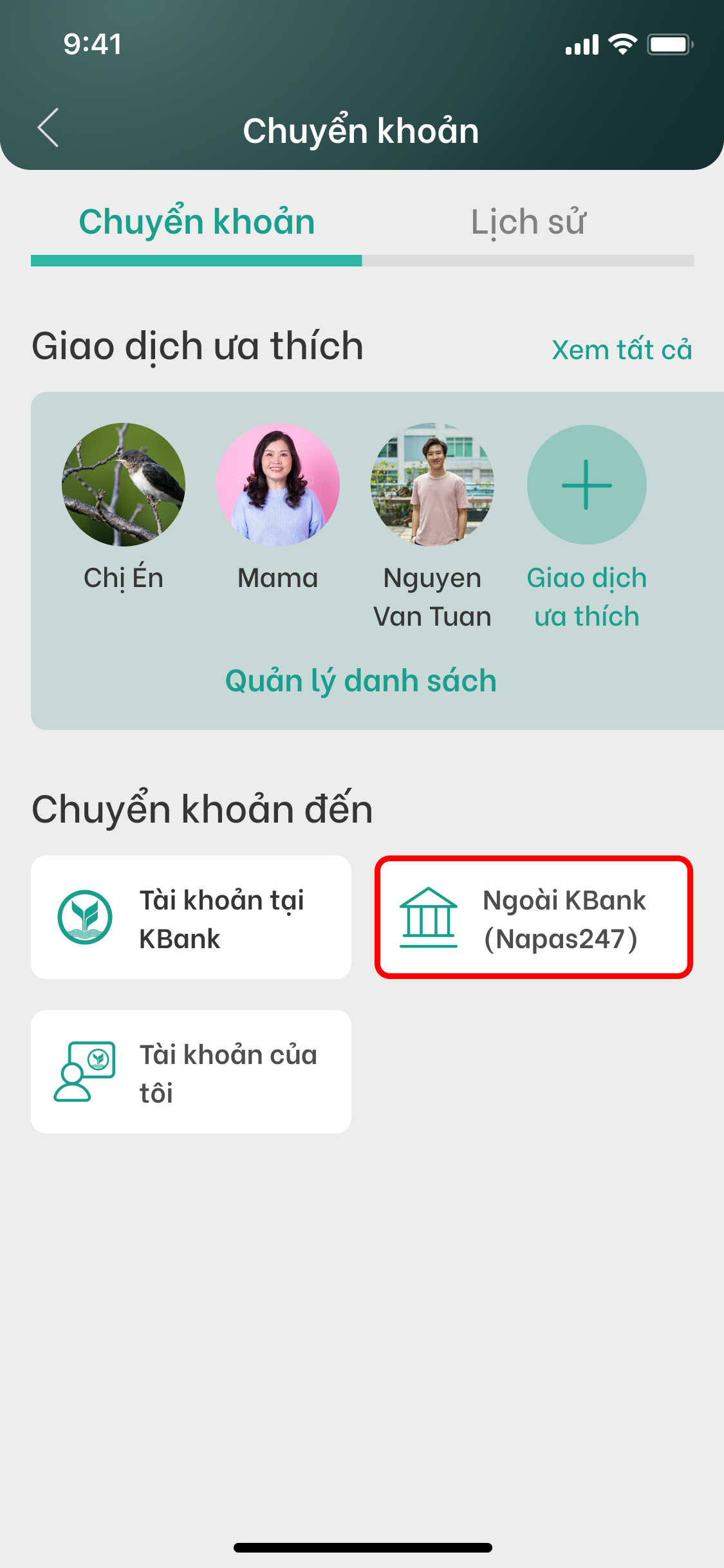Viewport: 724px width, 1568px height.
Task: Go back from the Chuyển khoản screen
Action: coord(48,128)
